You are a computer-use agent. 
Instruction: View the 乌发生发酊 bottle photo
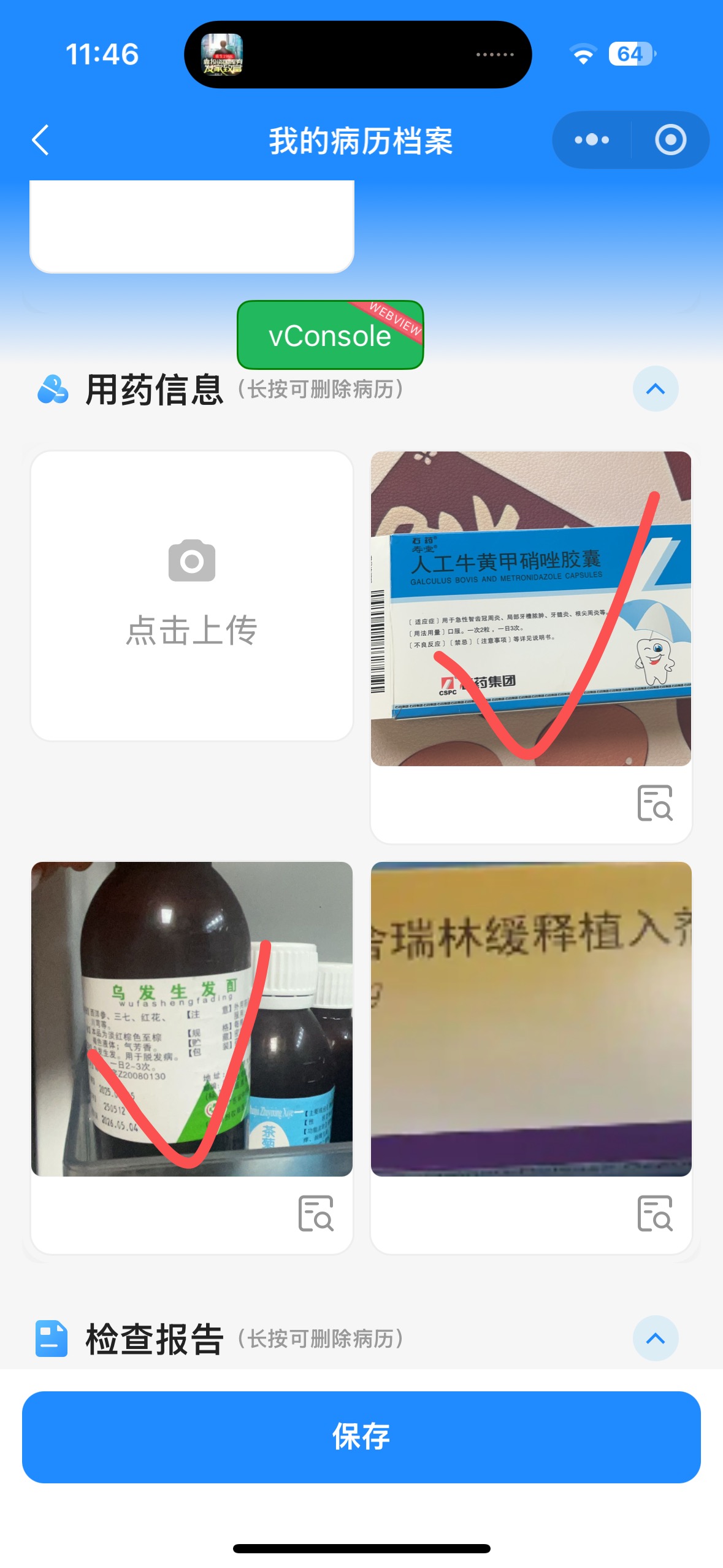[x=191, y=1018]
